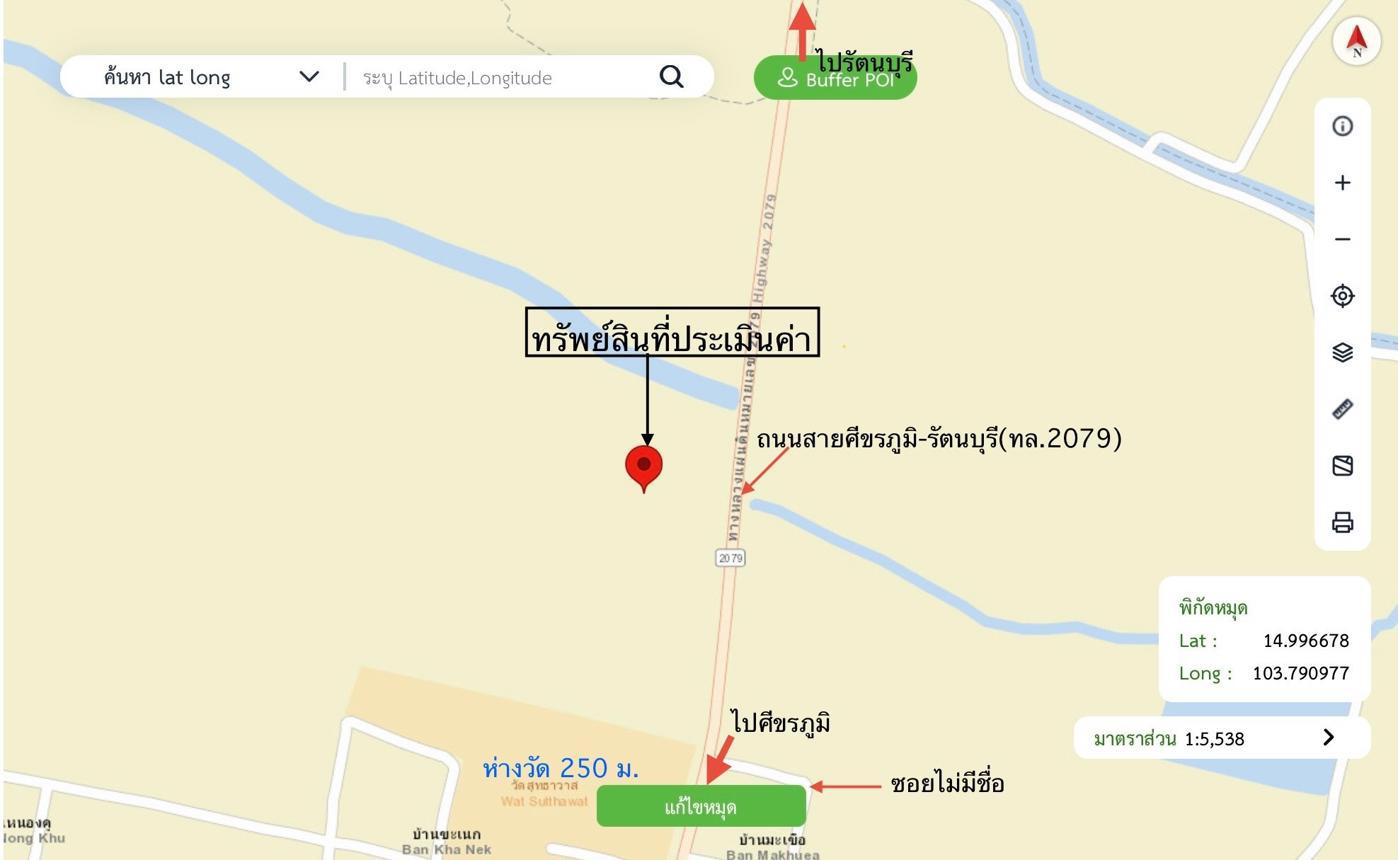Open the map info icon
The height and width of the screenshot is (860, 1398).
click(1342, 126)
